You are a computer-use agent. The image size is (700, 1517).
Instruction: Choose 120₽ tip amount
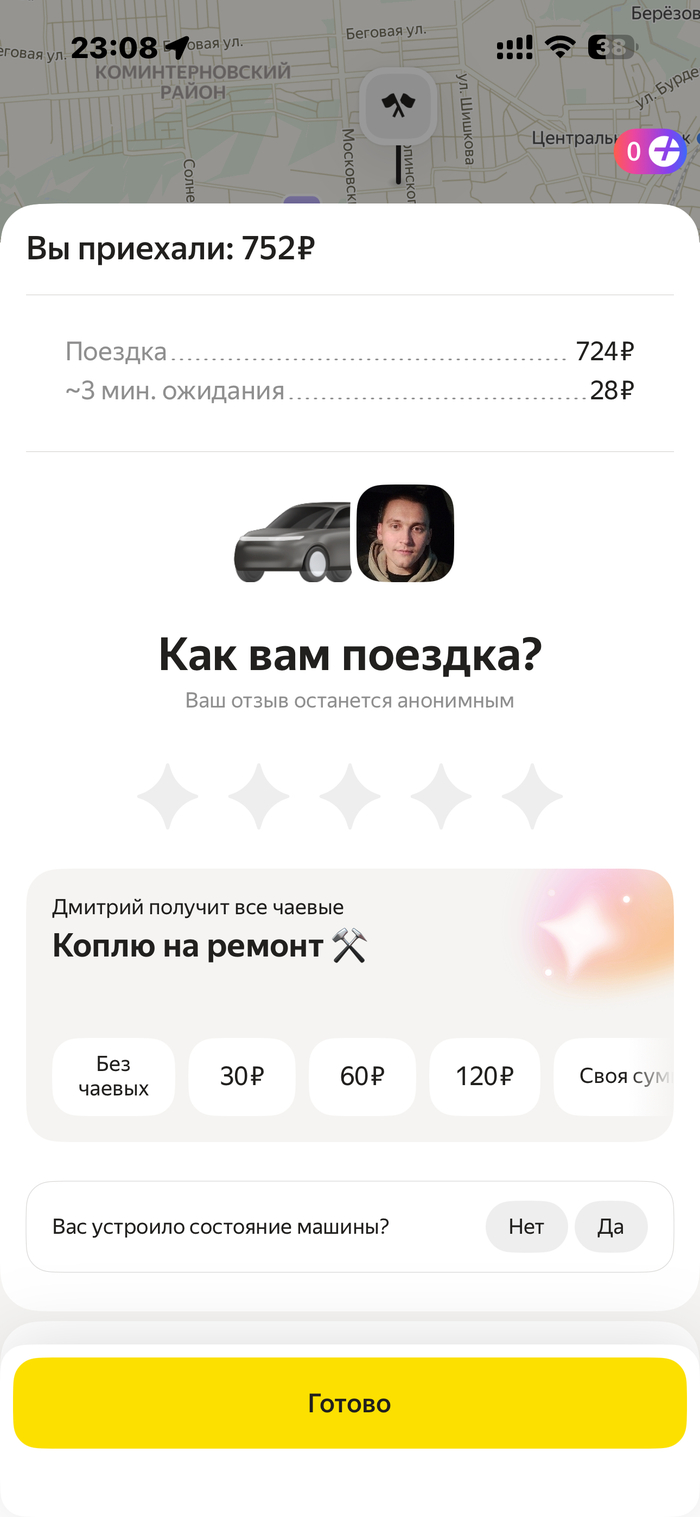pyautogui.click(x=484, y=1076)
